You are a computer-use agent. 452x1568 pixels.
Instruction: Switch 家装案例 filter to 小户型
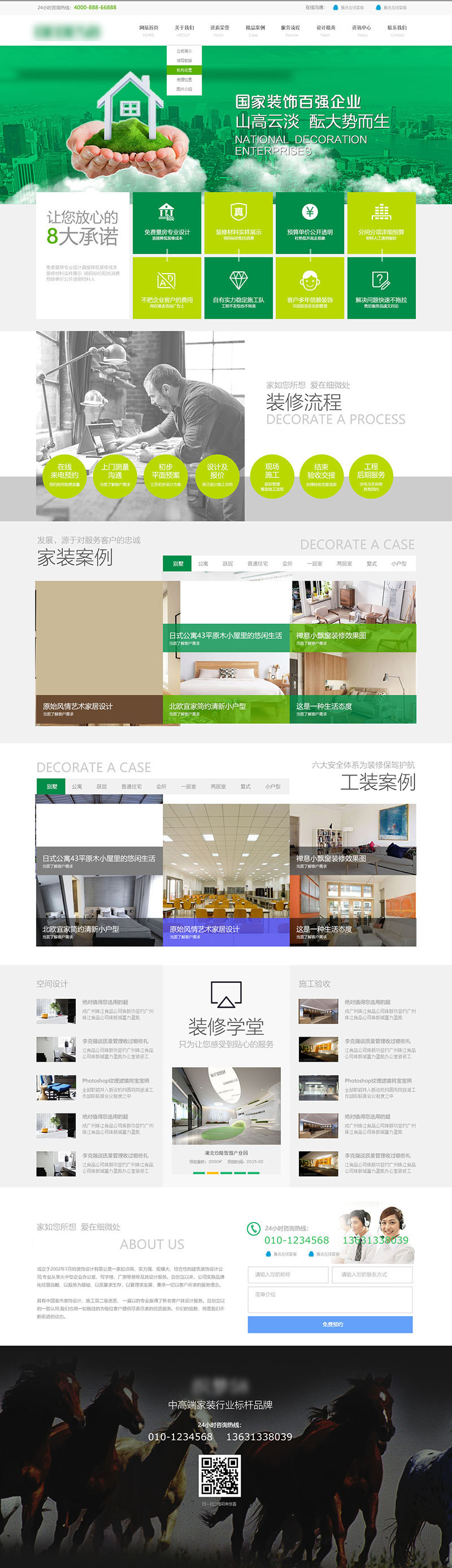[399, 564]
